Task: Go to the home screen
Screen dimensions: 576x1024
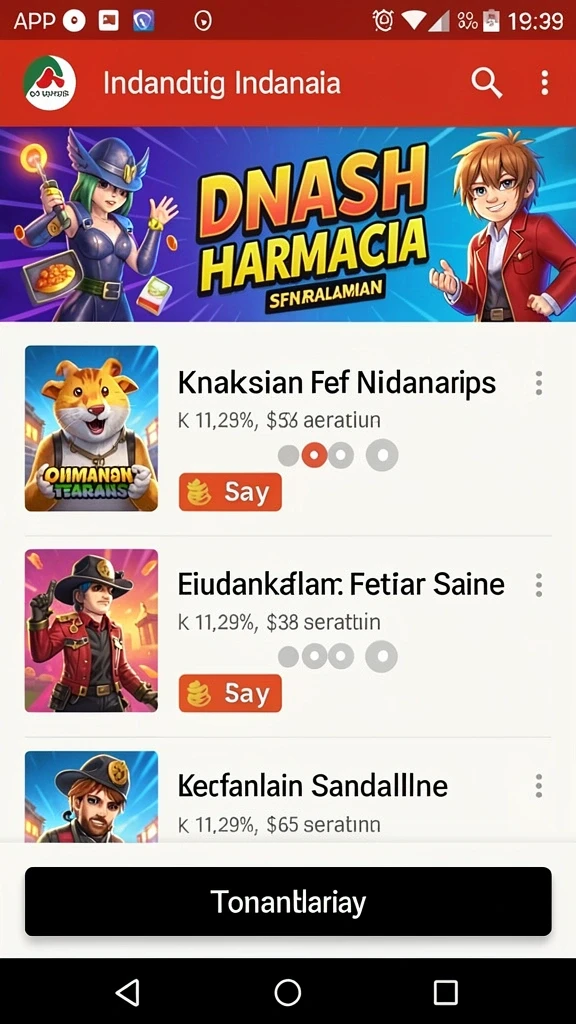Action: 287,993
